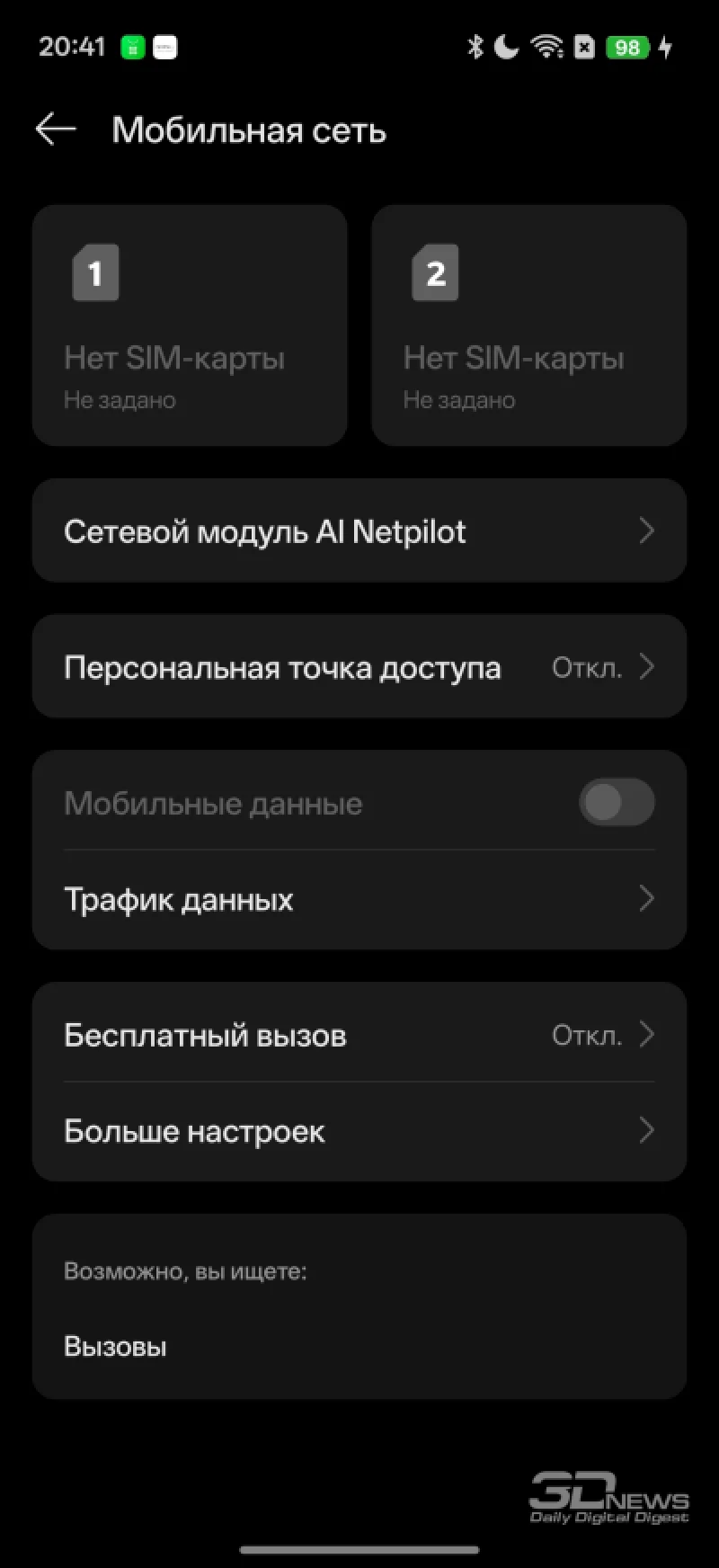
Task: Open Трафик данных
Action: 359,899
